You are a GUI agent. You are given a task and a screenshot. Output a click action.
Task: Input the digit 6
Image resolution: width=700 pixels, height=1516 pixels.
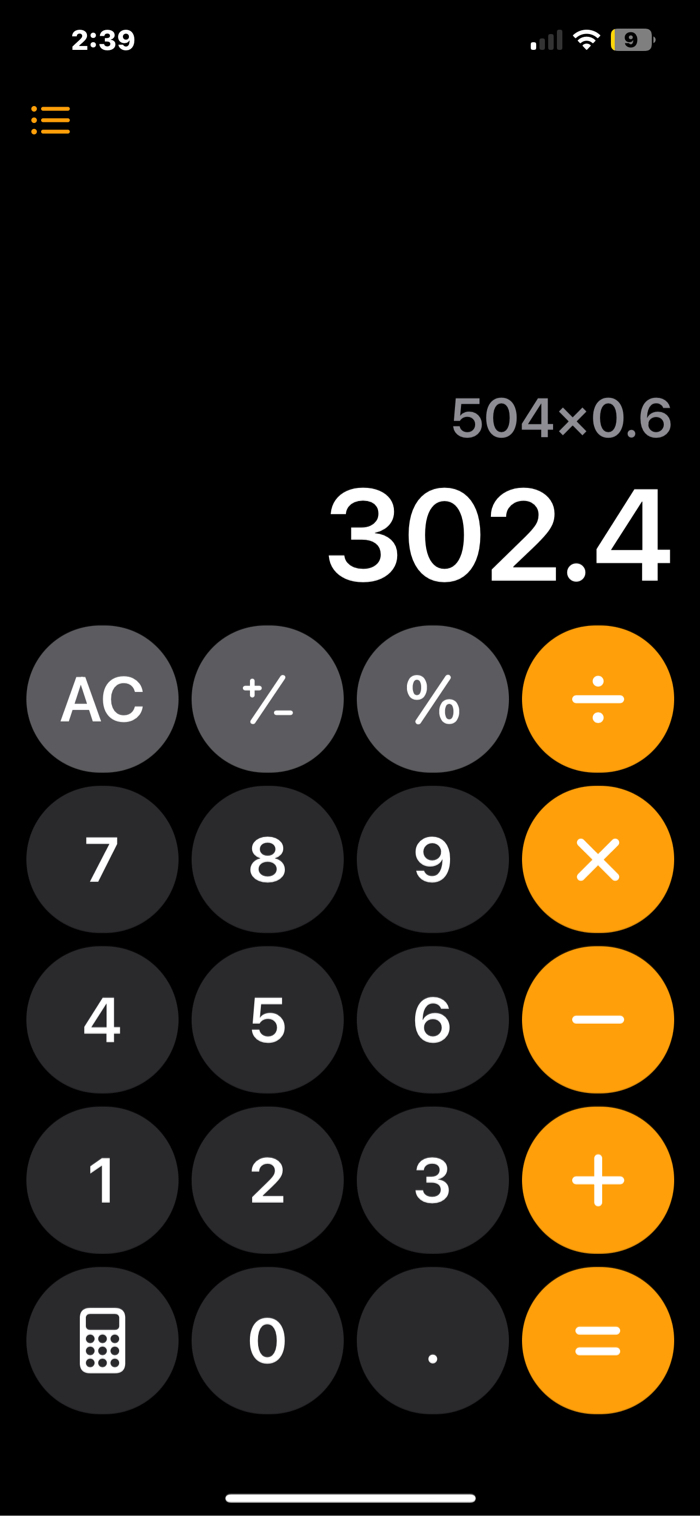click(x=432, y=1019)
